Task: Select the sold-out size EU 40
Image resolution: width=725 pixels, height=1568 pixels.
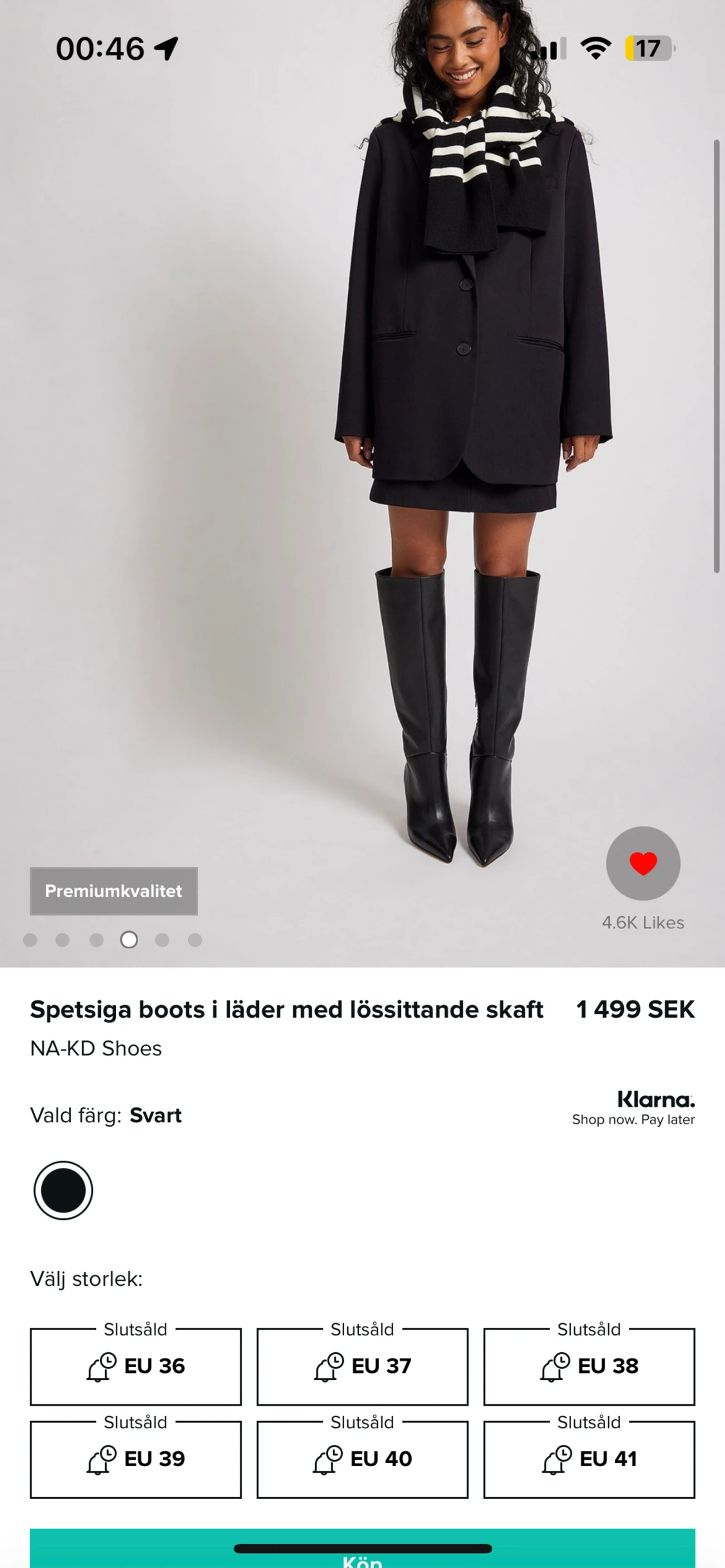Action: pyautogui.click(x=362, y=1459)
